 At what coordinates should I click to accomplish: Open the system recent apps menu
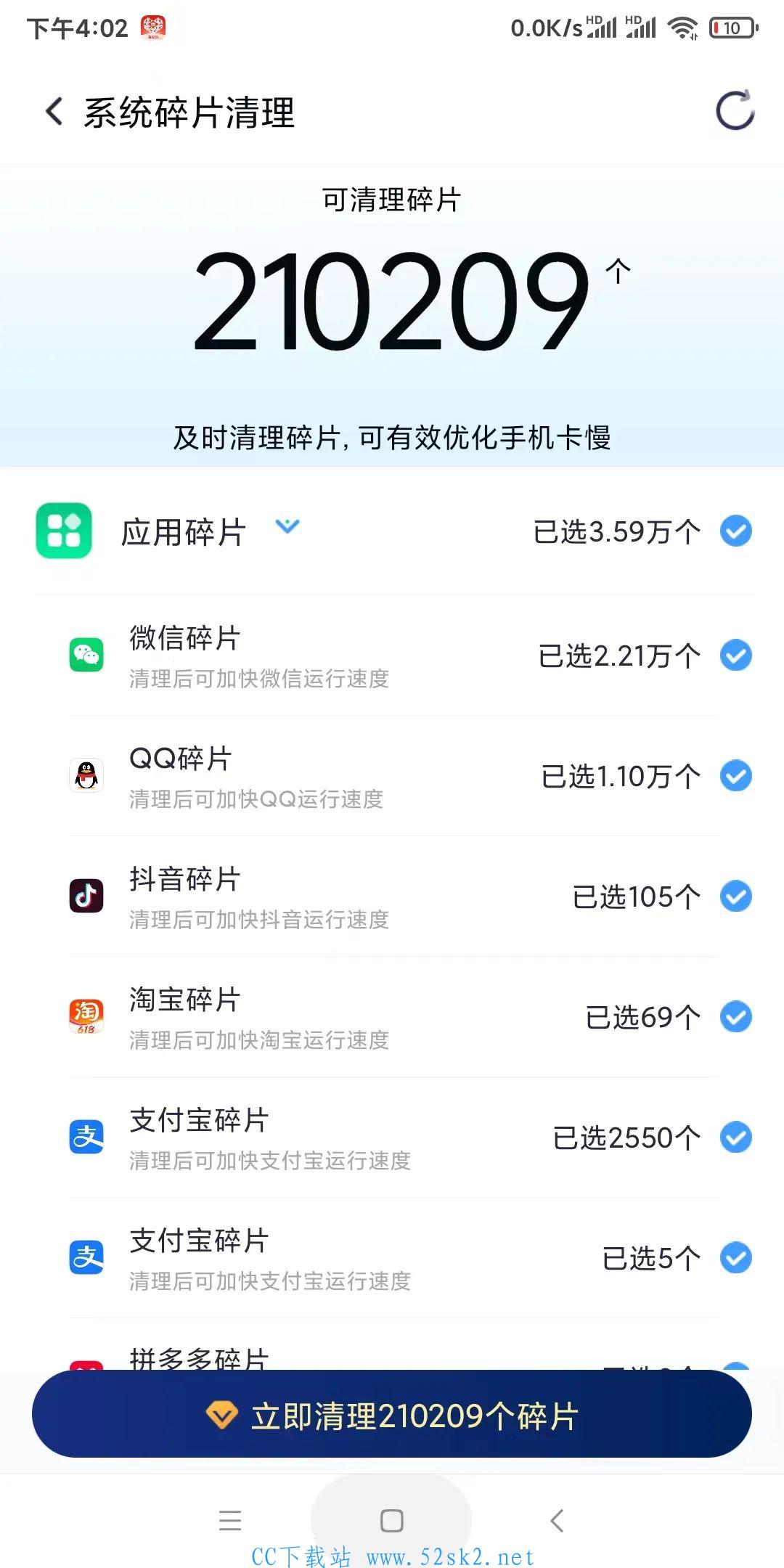click(230, 1520)
